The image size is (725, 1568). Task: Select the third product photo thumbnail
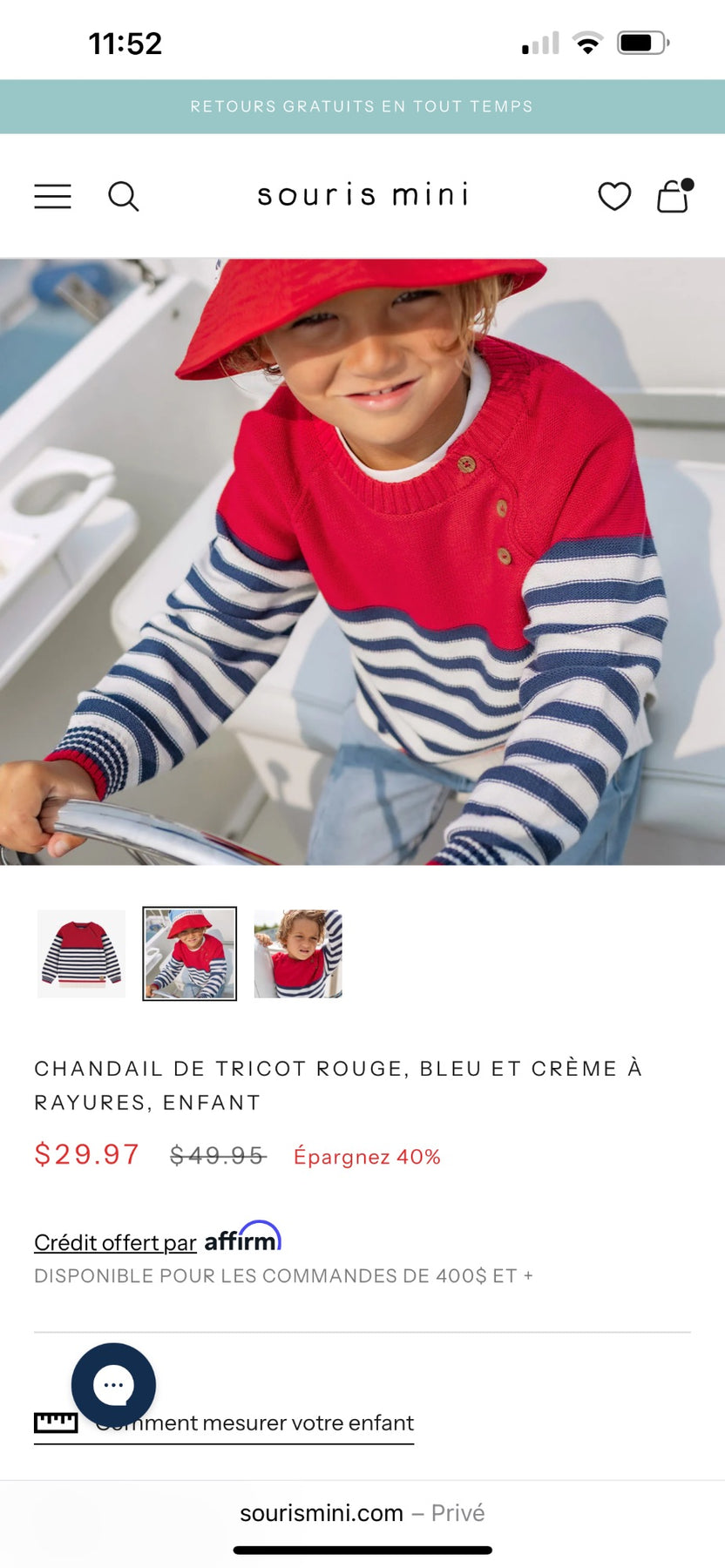298,954
